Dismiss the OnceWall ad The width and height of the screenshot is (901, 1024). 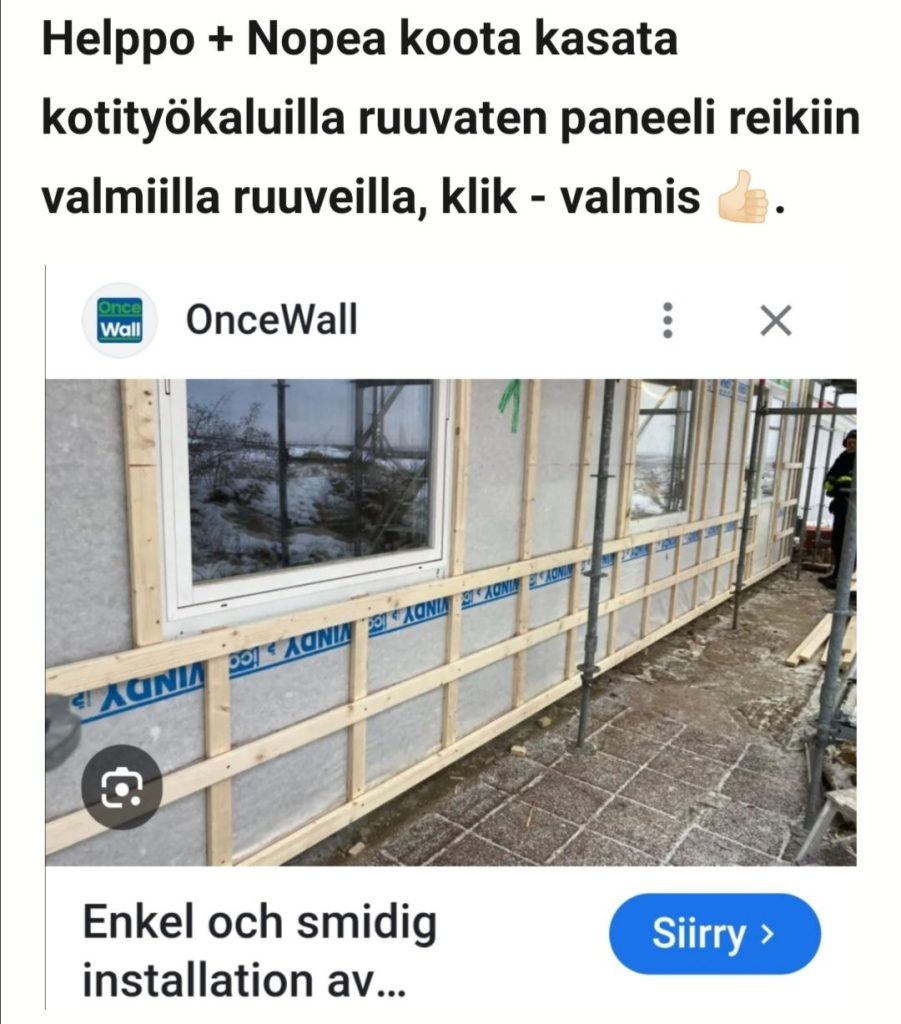tap(776, 321)
